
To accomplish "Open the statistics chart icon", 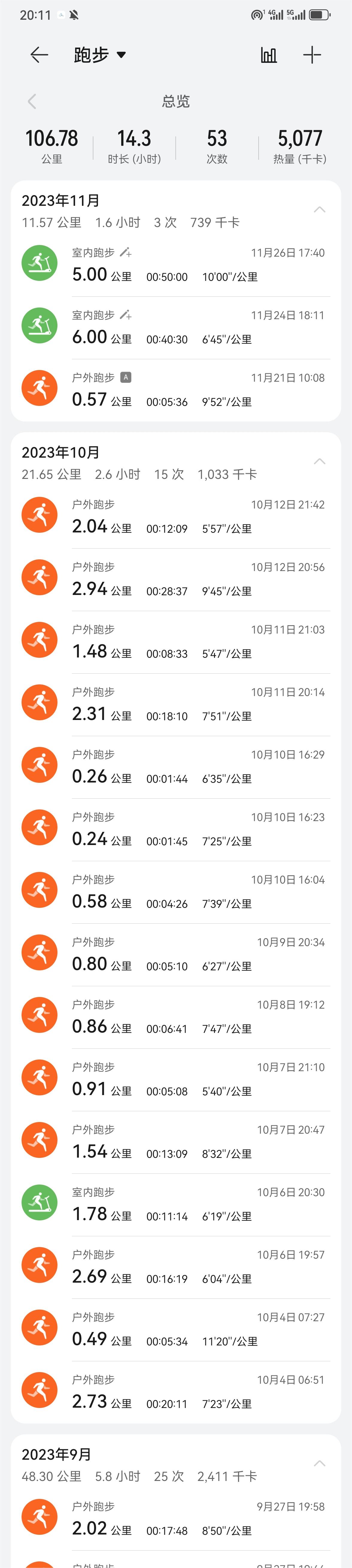I will 268,55.
